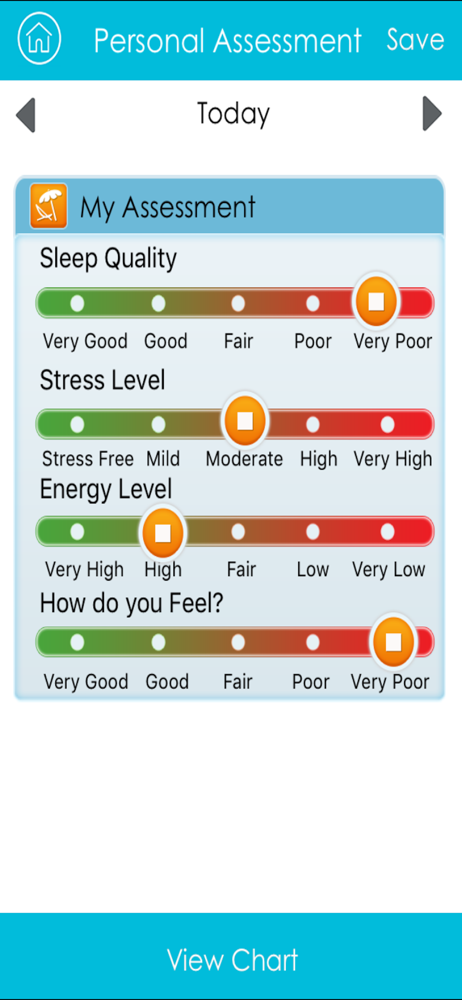This screenshot has width=462, height=1000.
Task: Set How do you Feel to Good
Action: 158,642
